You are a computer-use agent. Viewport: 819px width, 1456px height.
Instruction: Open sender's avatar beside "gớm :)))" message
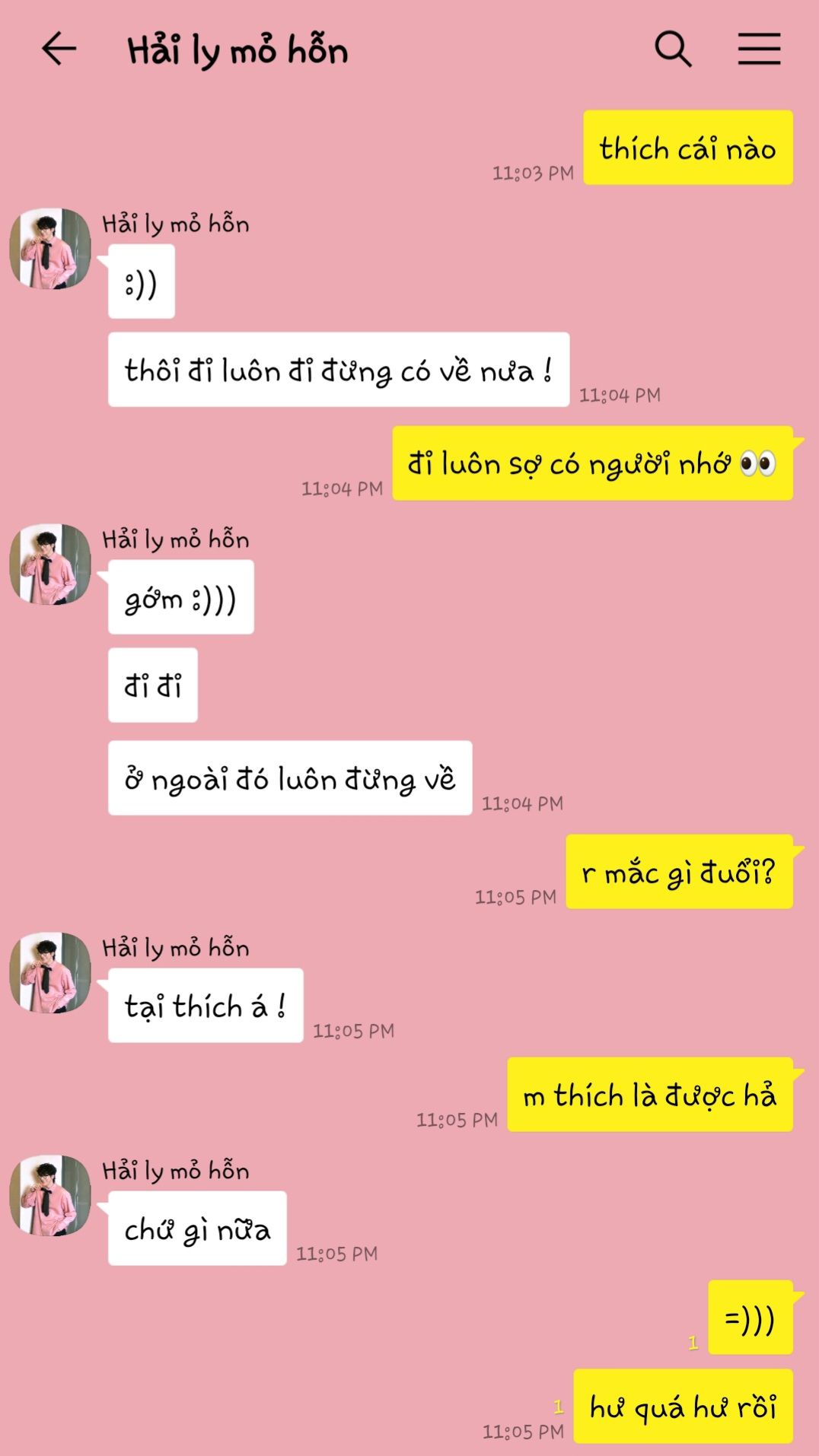(x=50, y=564)
